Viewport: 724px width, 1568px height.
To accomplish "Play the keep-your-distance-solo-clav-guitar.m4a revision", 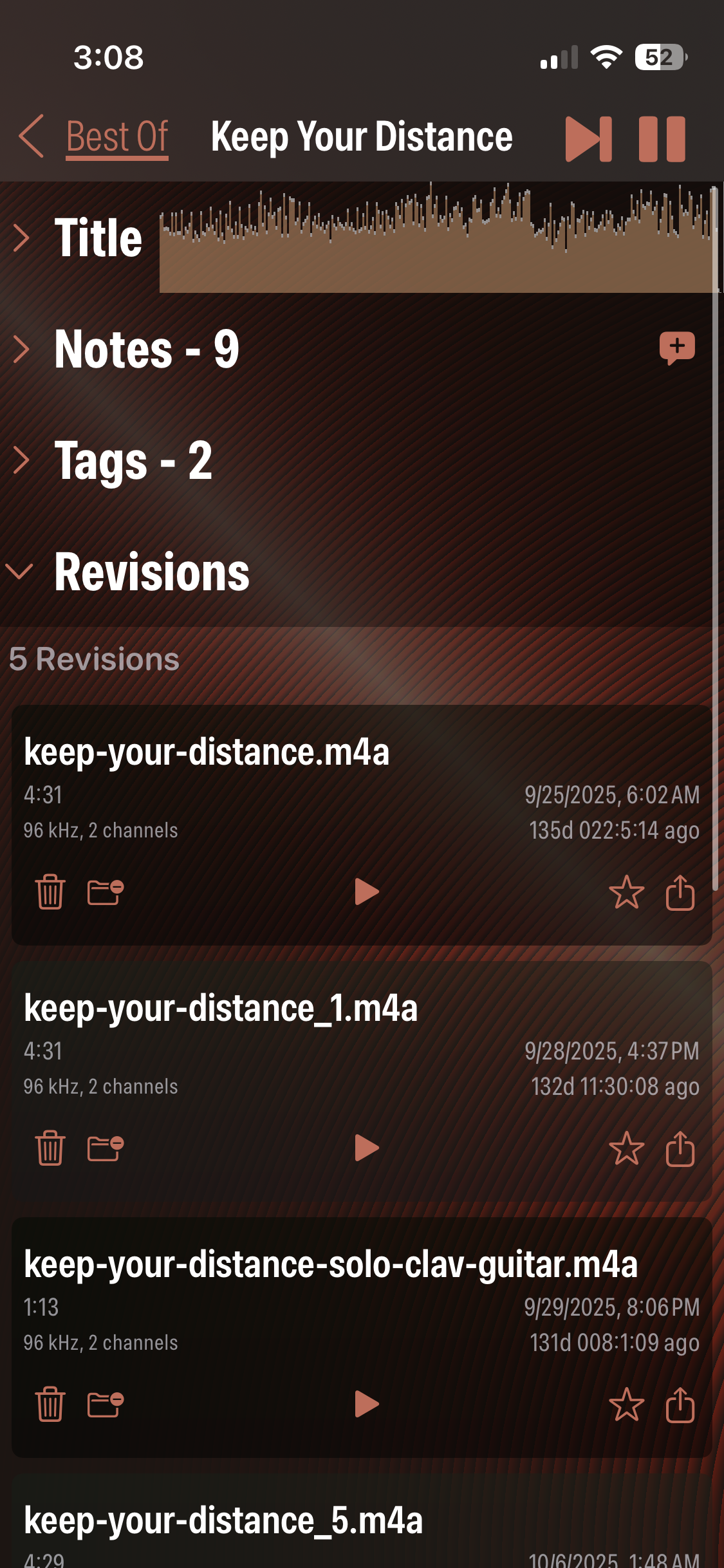I will tap(366, 1405).
